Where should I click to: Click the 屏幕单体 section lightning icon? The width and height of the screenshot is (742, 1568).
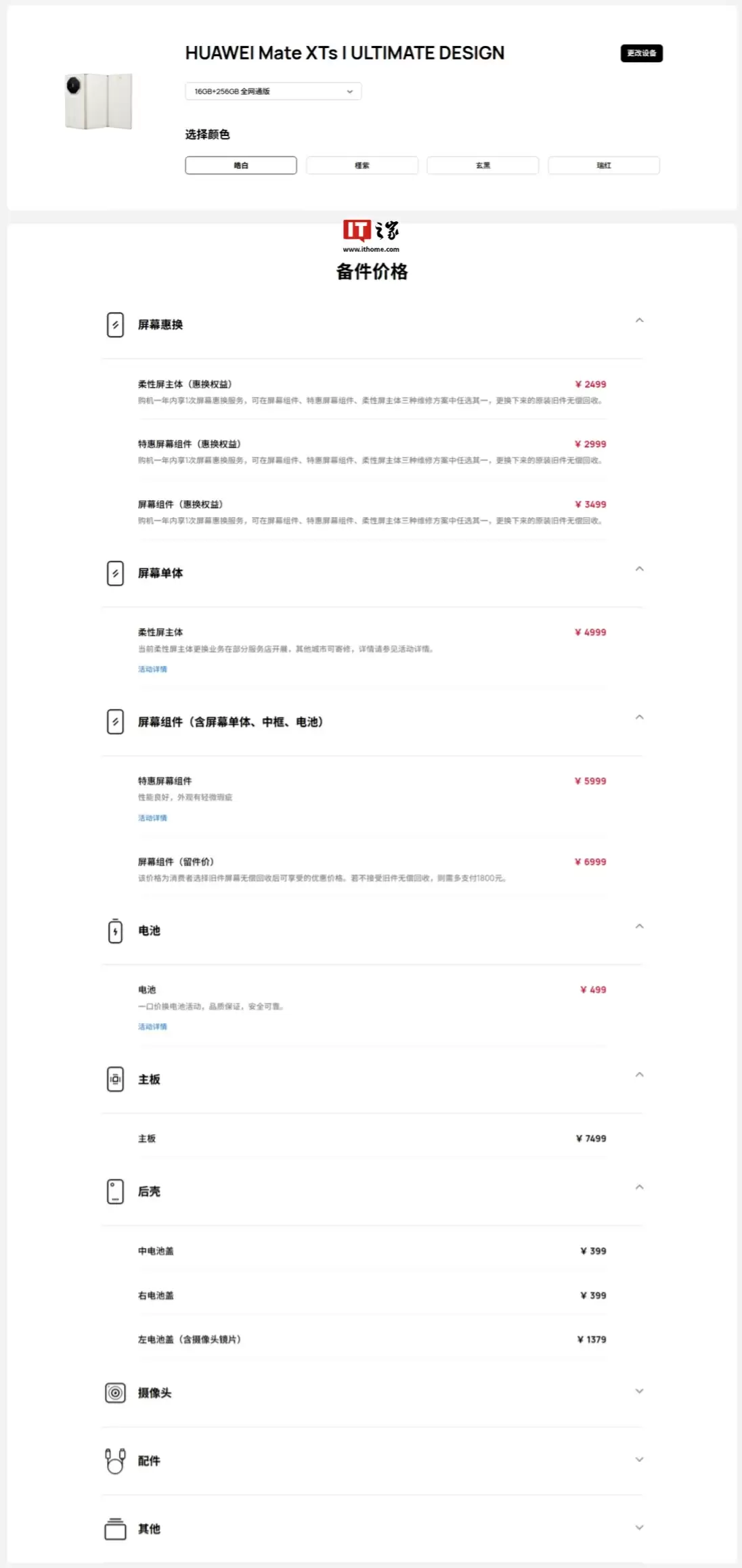click(x=115, y=573)
